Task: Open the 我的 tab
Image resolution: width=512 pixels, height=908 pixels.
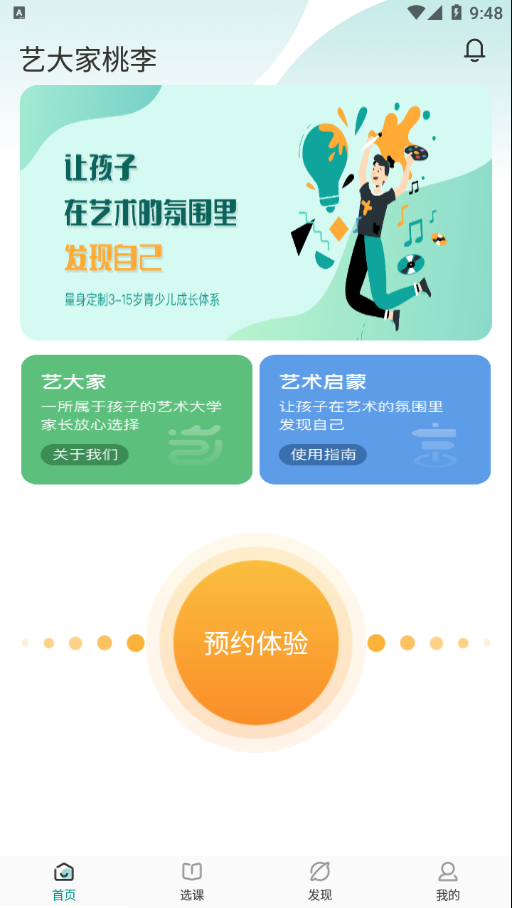Action: [448, 881]
